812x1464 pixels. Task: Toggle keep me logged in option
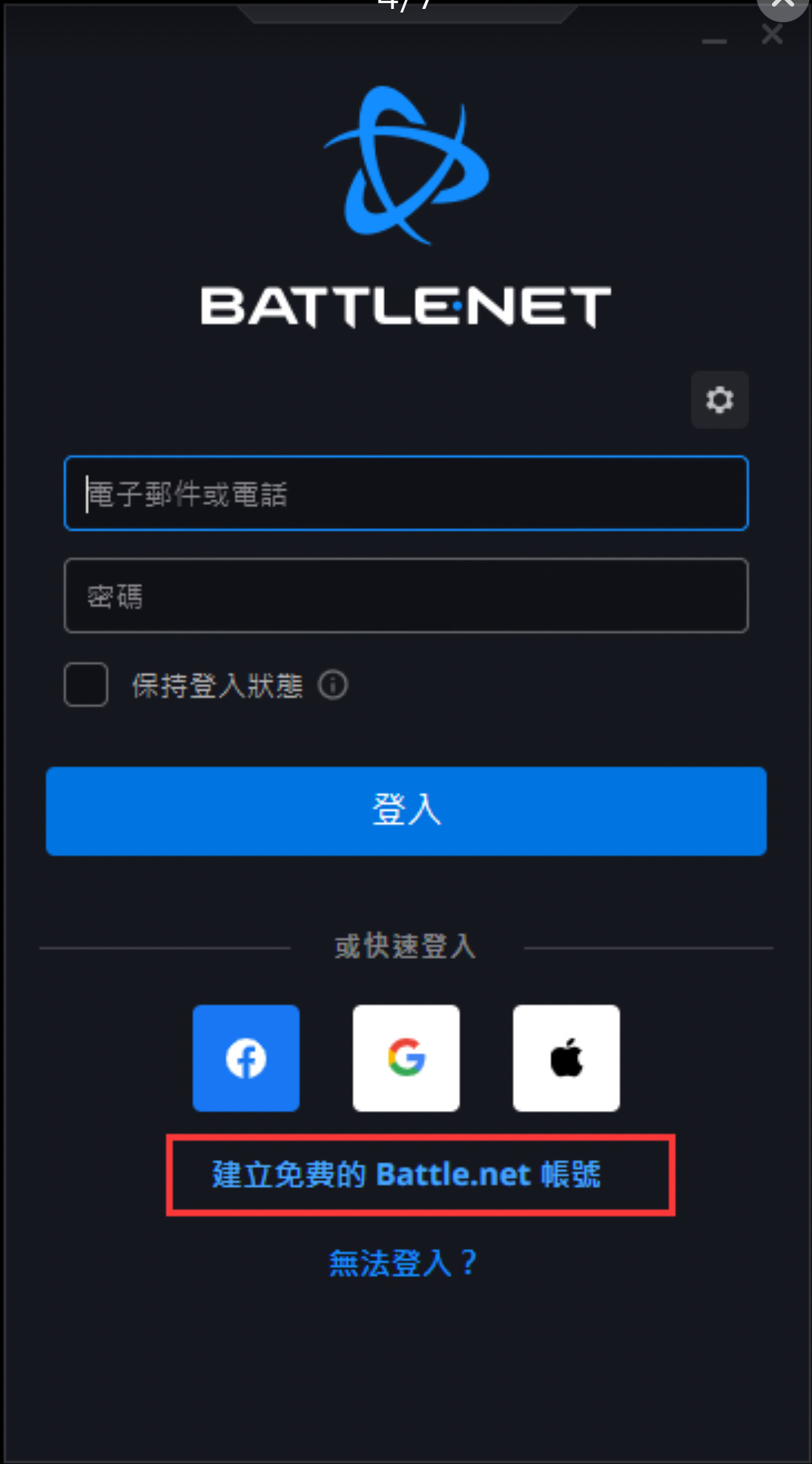coord(85,685)
